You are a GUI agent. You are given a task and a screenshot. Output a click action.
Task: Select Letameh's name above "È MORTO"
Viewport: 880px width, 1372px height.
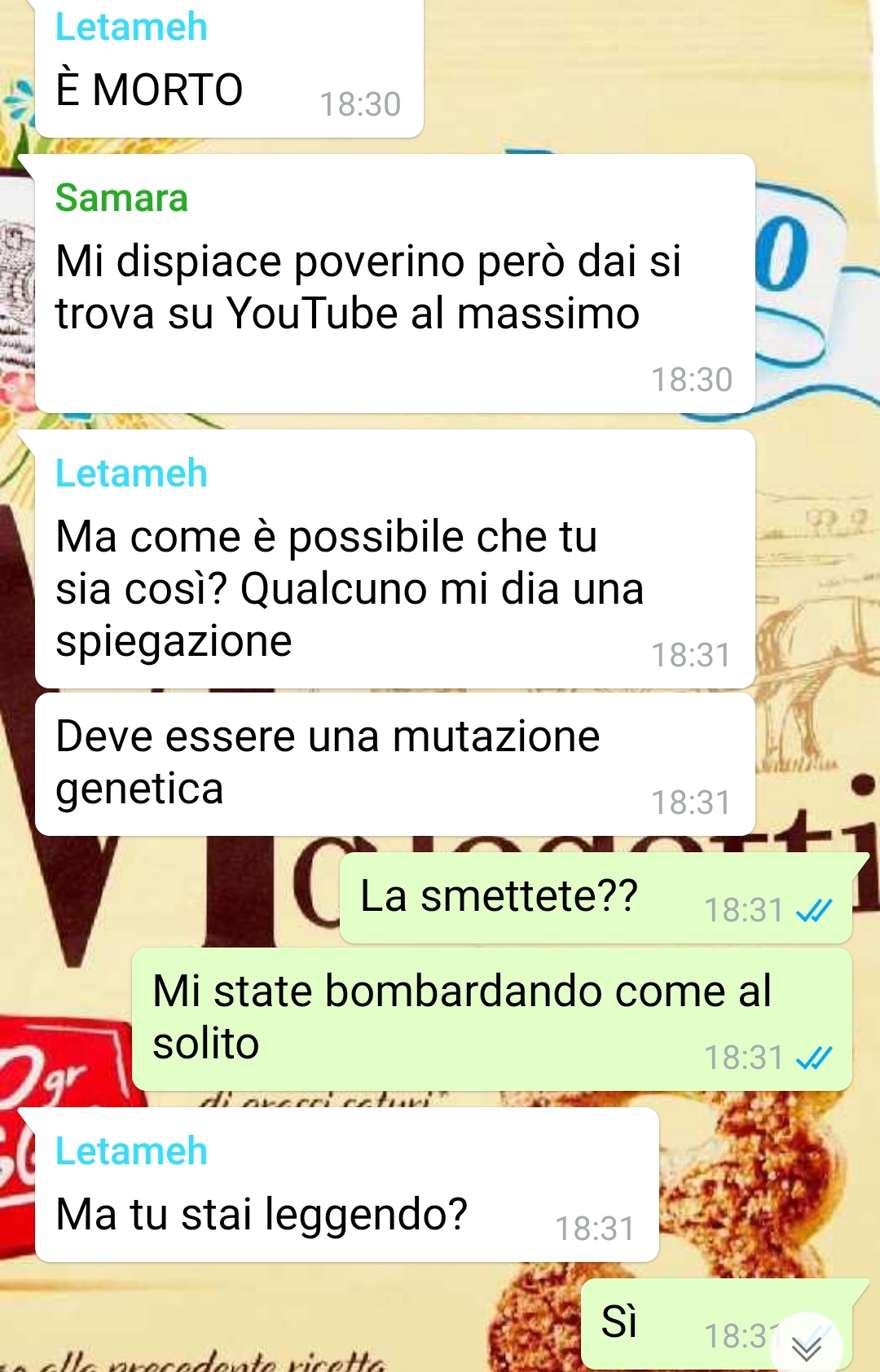(131, 27)
